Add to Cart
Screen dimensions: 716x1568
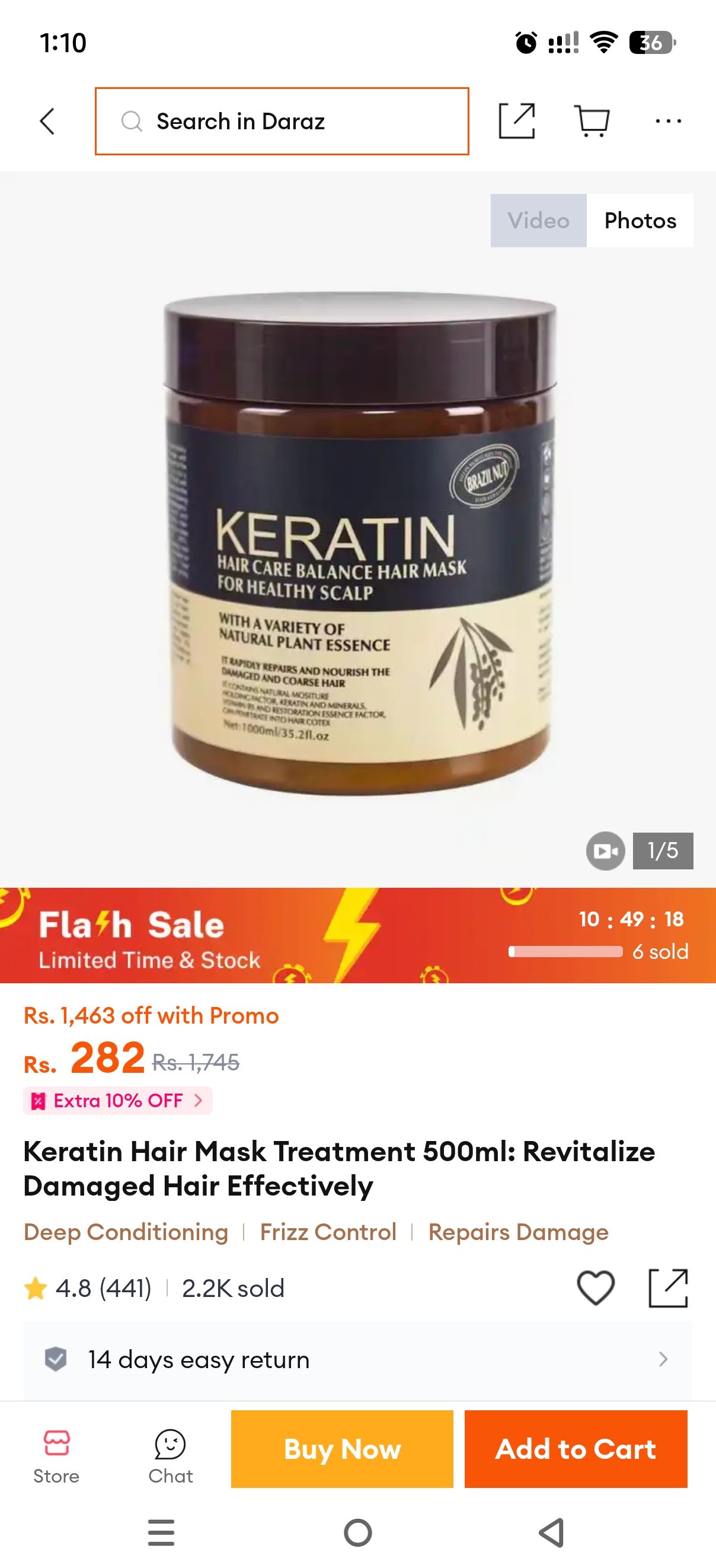[x=576, y=1449]
